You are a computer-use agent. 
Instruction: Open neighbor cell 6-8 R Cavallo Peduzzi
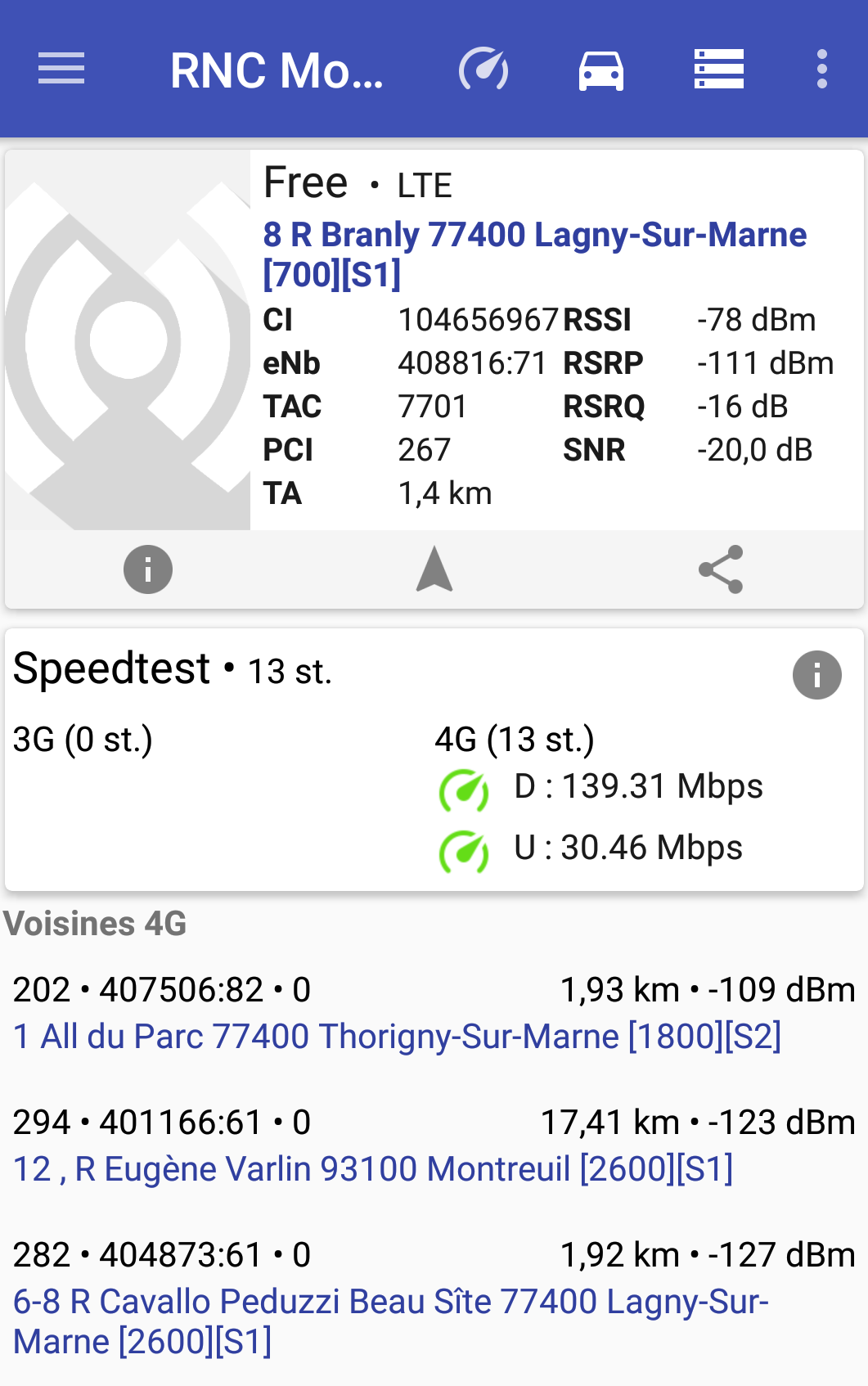point(391,1321)
